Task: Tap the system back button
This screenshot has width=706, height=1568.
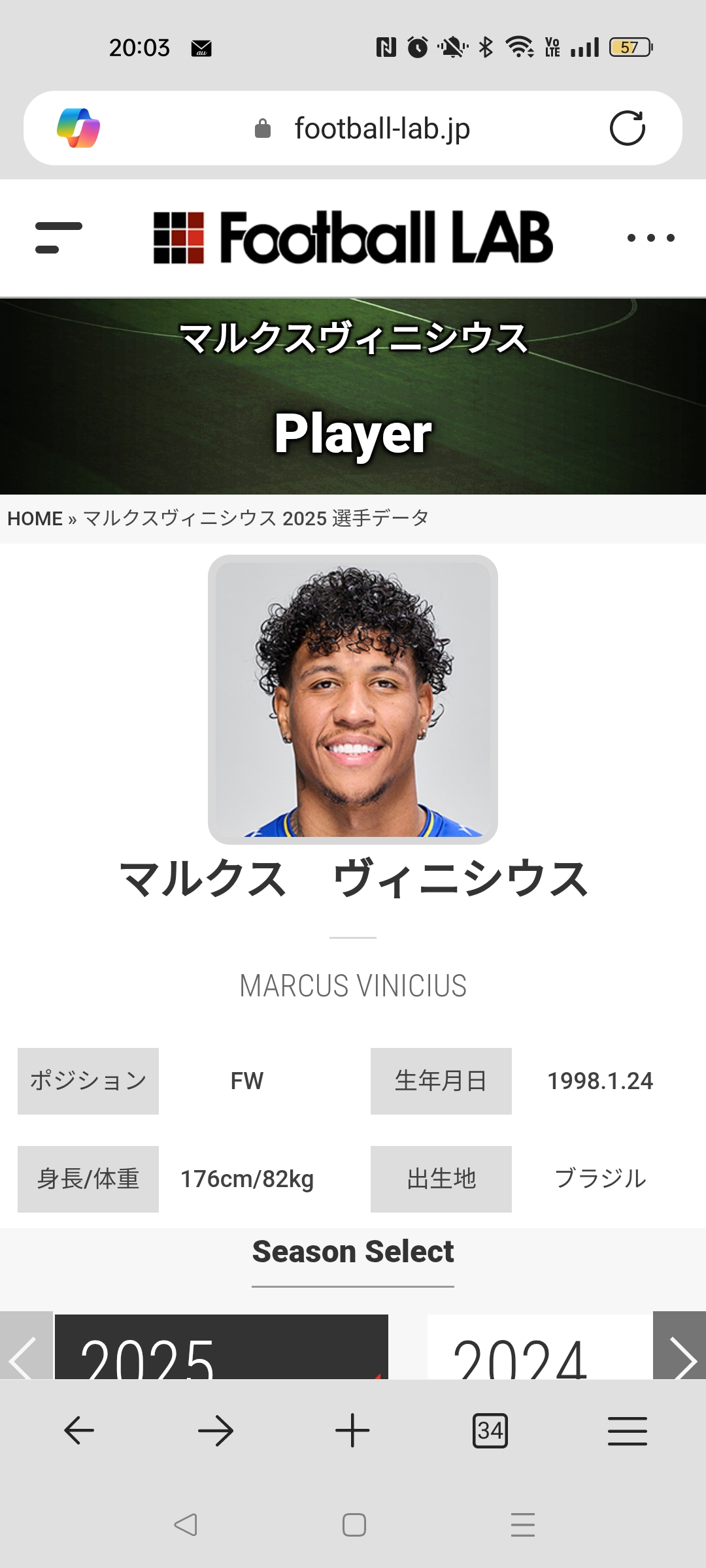Action: 186,1525
